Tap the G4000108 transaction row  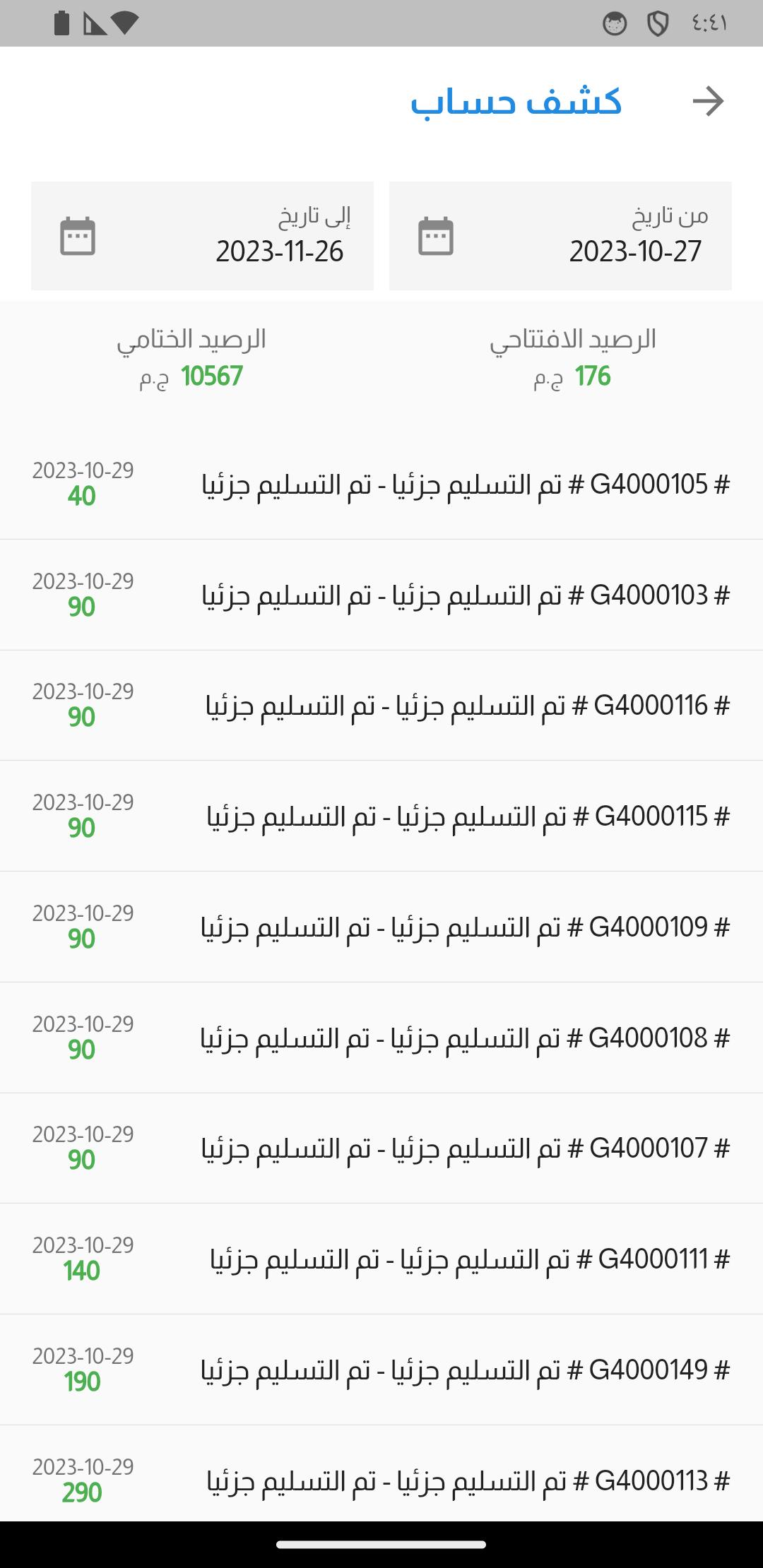[381, 1038]
